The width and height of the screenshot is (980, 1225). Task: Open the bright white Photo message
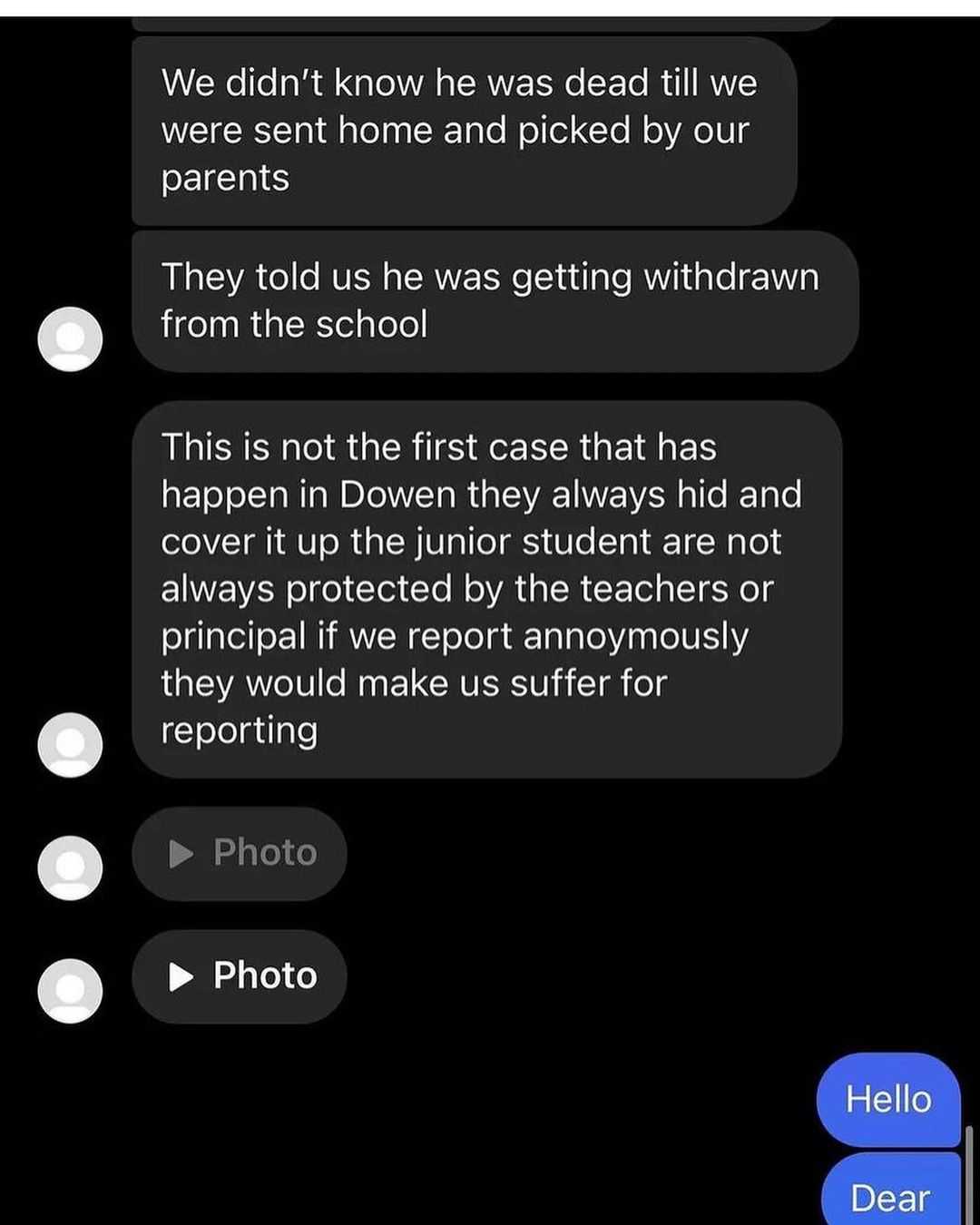point(240,976)
